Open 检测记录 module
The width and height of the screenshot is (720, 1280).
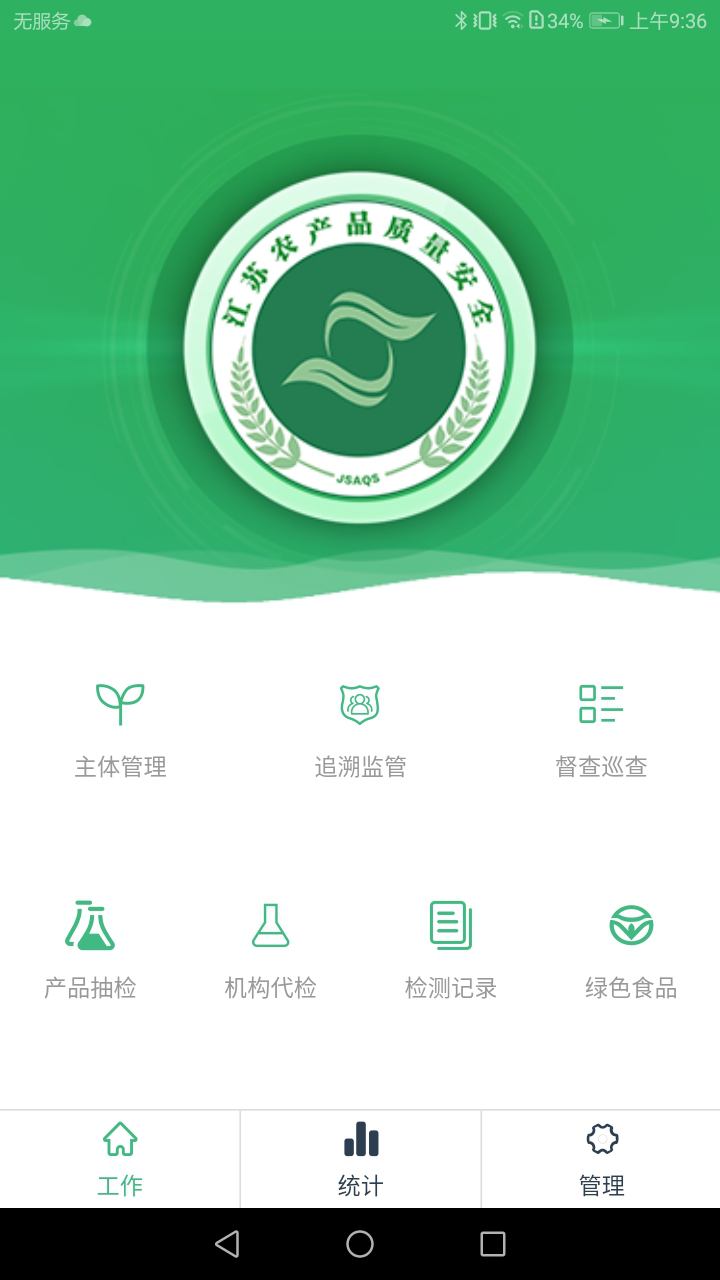click(450, 949)
